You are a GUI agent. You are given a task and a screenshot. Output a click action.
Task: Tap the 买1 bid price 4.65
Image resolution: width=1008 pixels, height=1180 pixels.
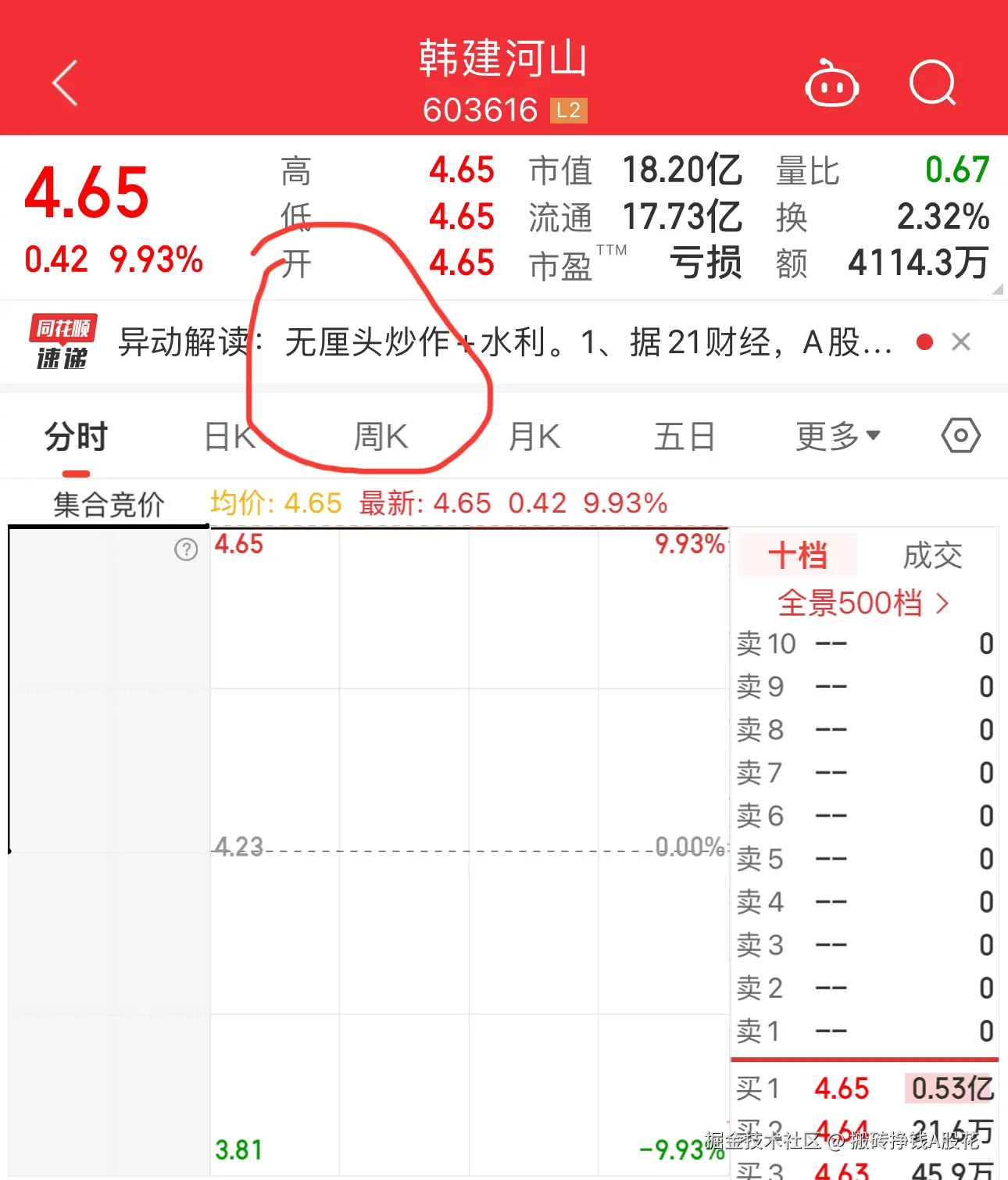[x=840, y=1087]
